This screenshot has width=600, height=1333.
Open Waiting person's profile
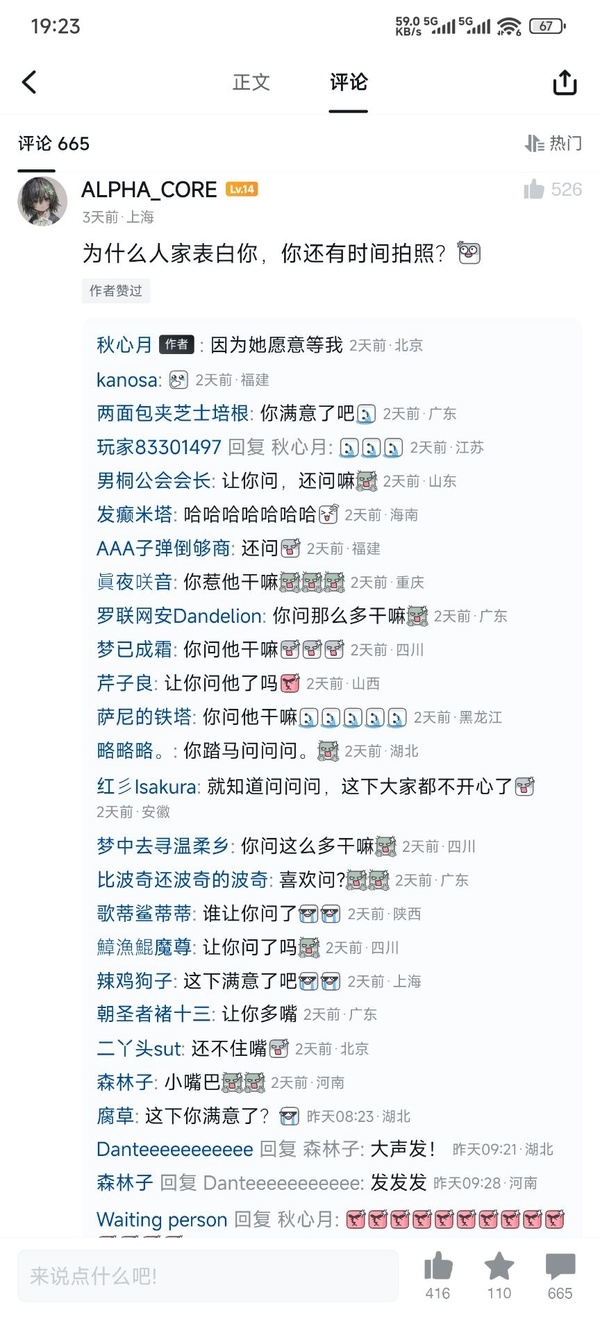pyautogui.click(x=162, y=1220)
